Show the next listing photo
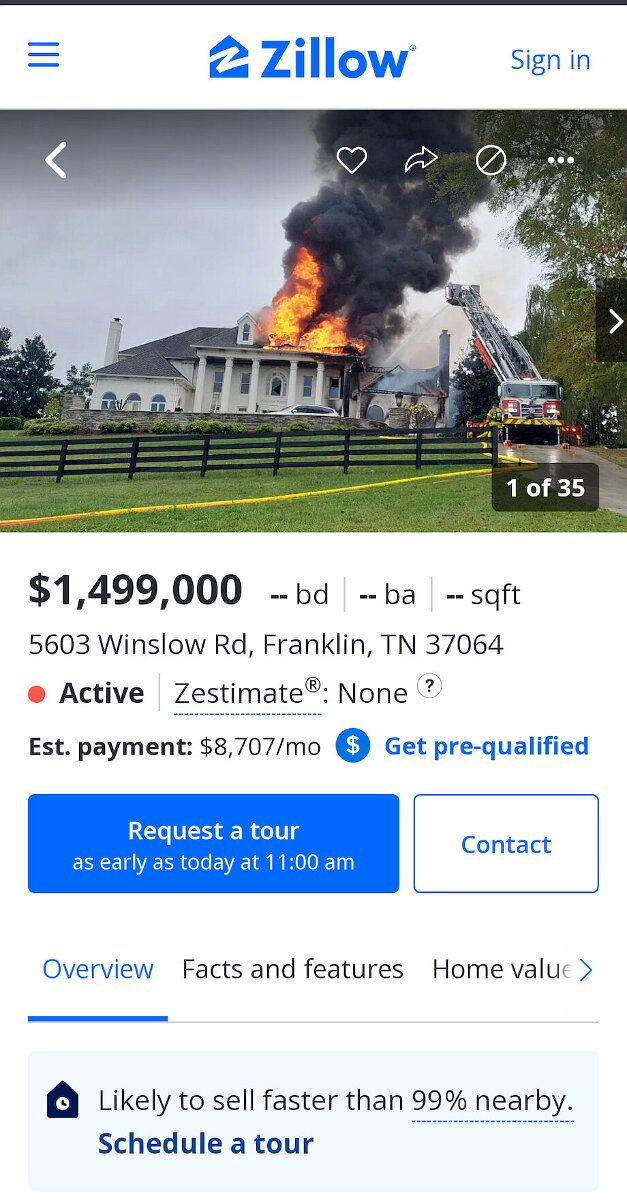 [x=613, y=321]
